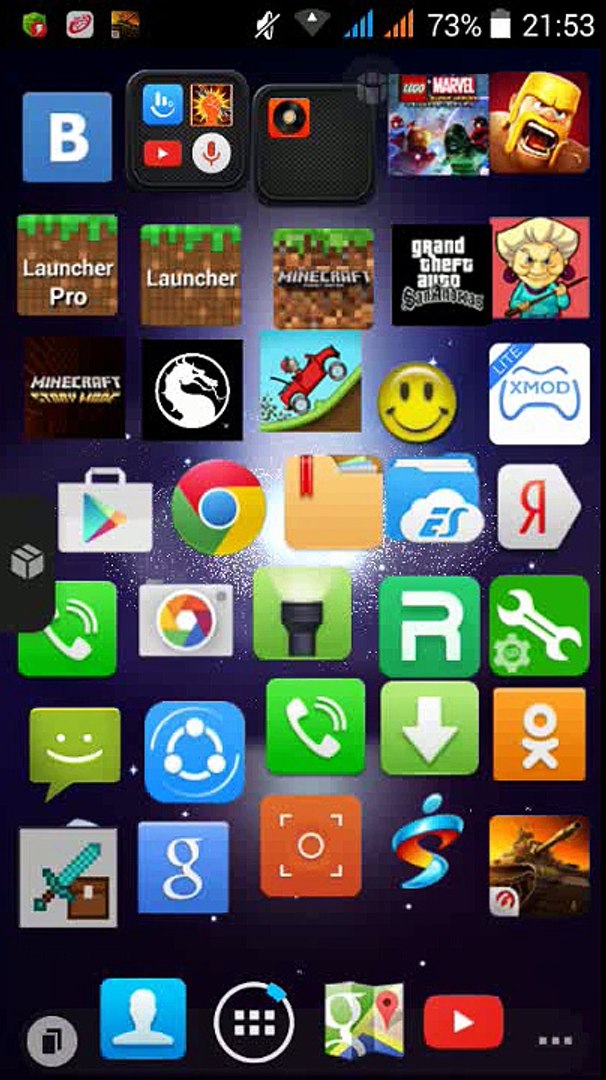Open the XMOD Lite app
The width and height of the screenshot is (606, 1080).
[x=539, y=393]
